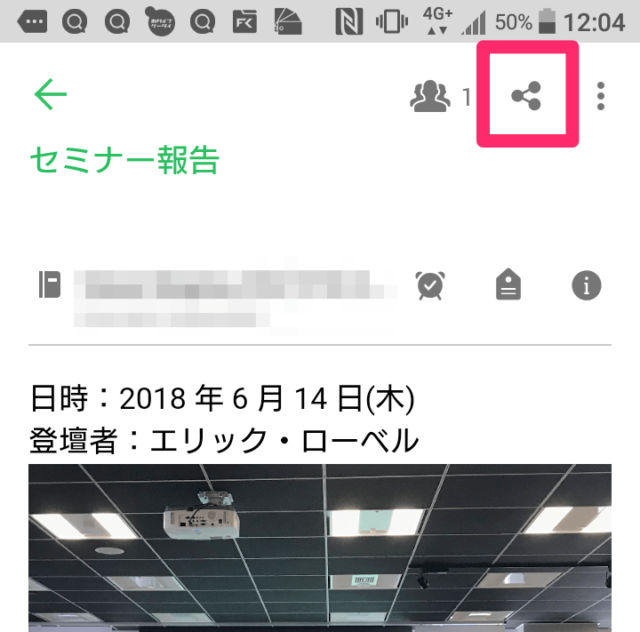The height and width of the screenshot is (632, 640).
Task: Open the tag icon
Action: click(x=509, y=286)
